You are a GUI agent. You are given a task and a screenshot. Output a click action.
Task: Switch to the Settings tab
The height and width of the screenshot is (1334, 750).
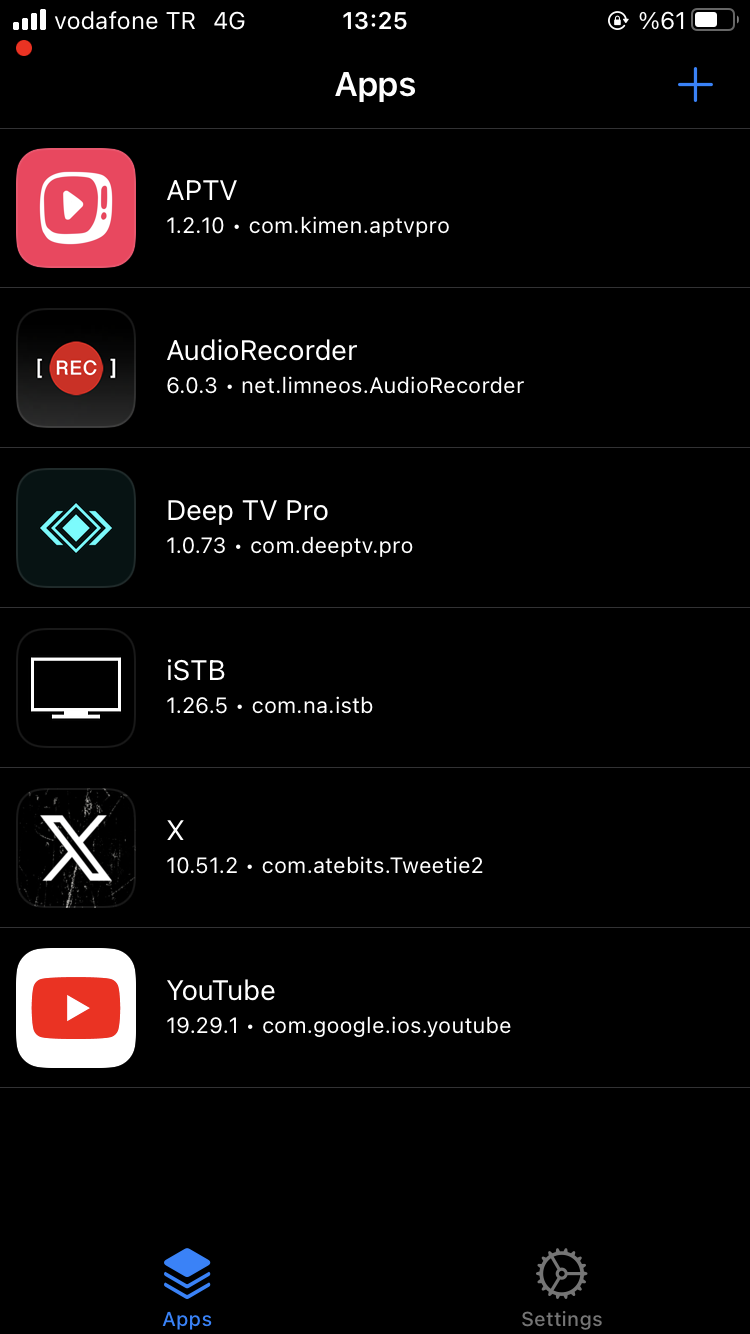tap(562, 1288)
